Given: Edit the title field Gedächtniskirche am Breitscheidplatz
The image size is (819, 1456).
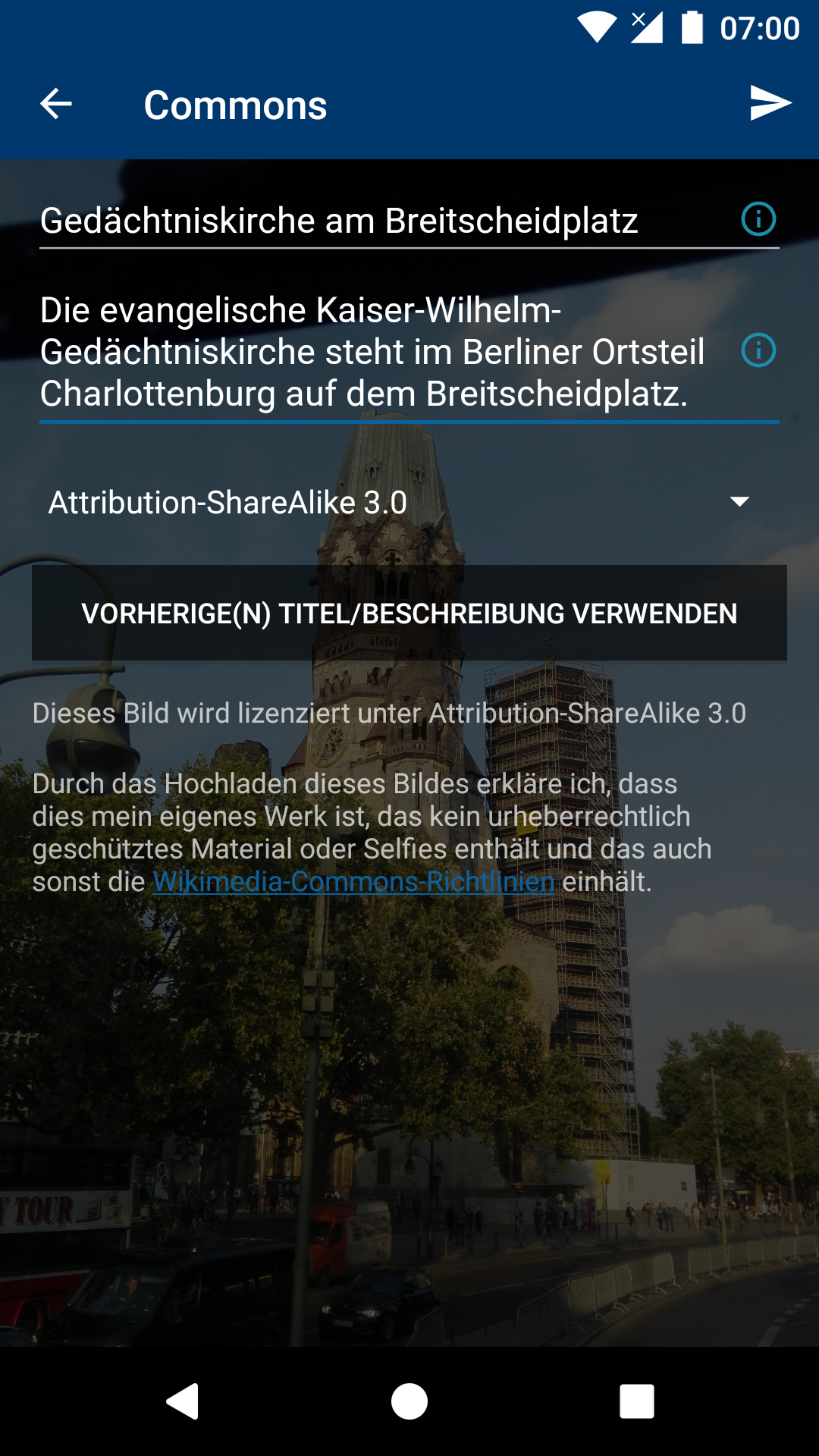Looking at the screenshot, I should tap(339, 221).
